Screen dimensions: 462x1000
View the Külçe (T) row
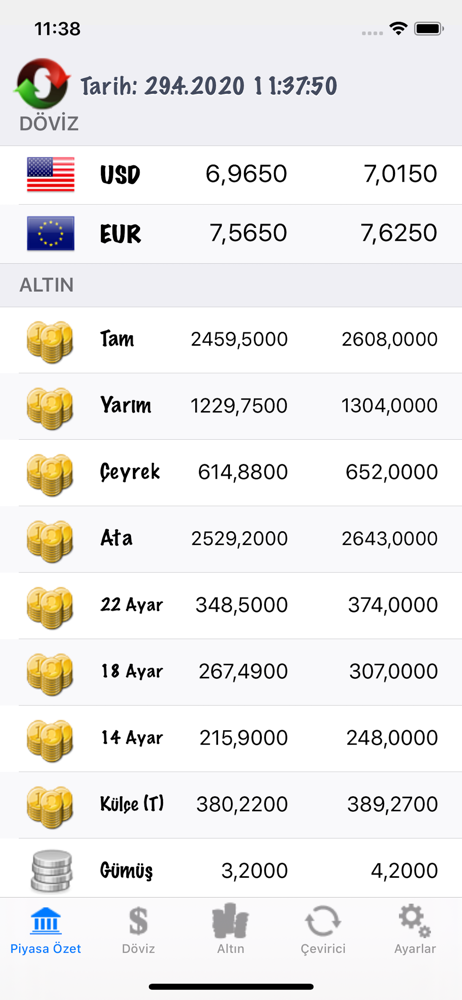(x=231, y=805)
